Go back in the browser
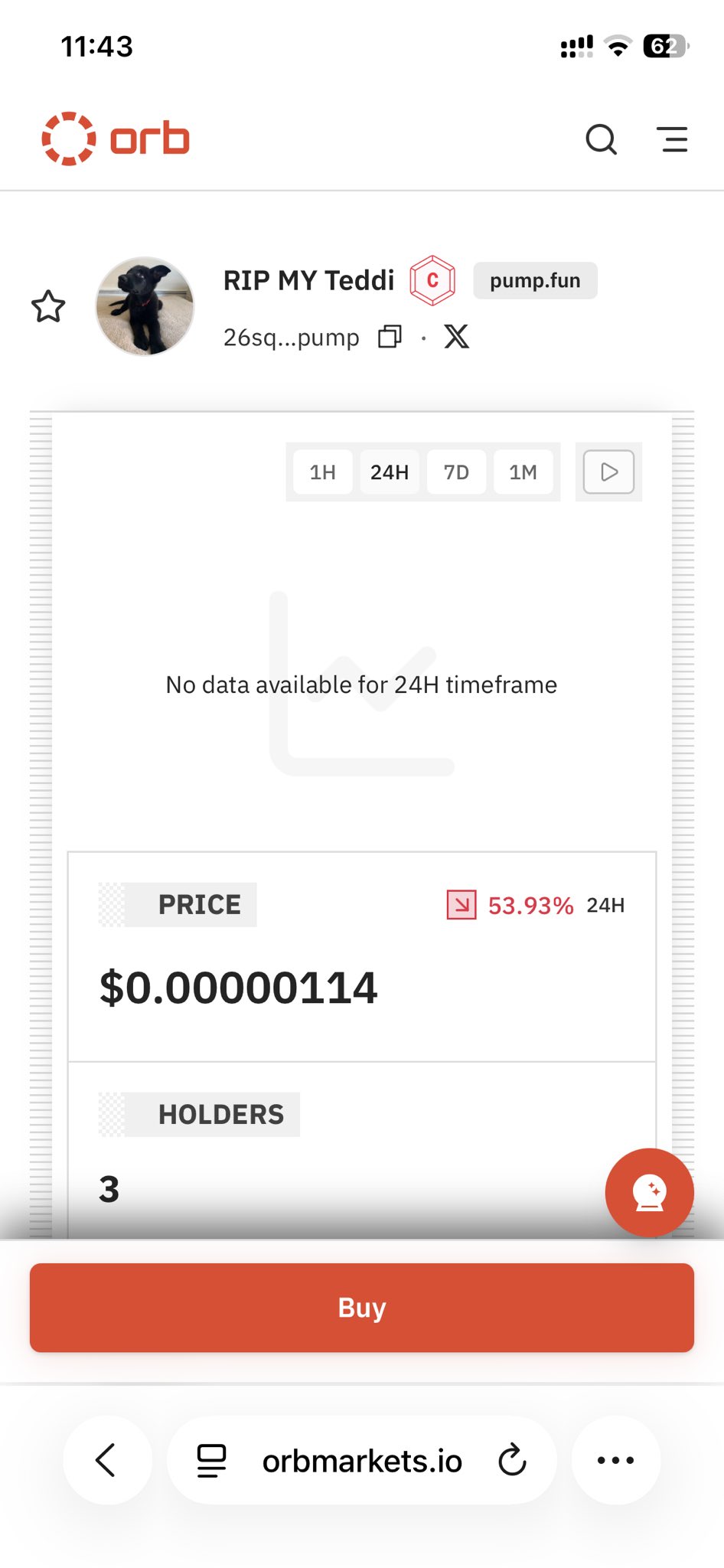 point(107,1460)
